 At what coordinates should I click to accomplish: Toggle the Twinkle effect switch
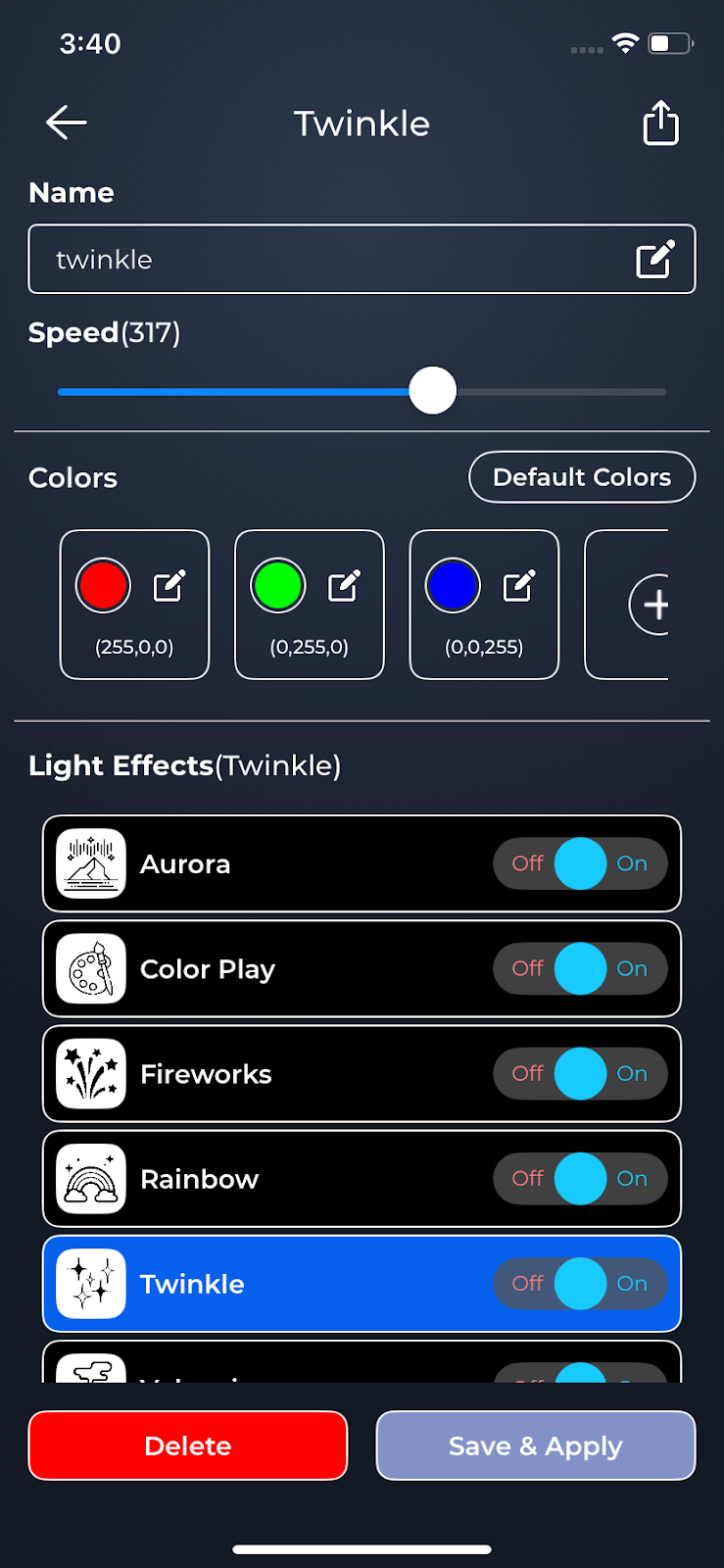tap(580, 1284)
